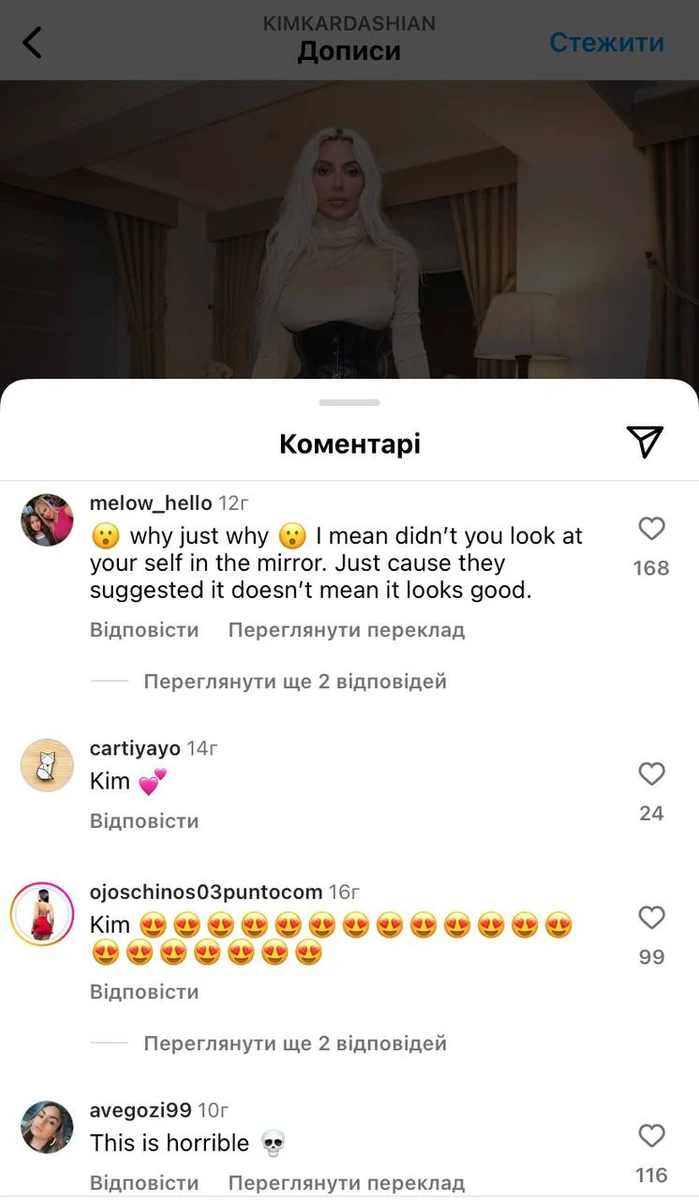Viewport: 699px width, 1200px height.
Task: Tap the Стежити follow button
Action: click(606, 42)
